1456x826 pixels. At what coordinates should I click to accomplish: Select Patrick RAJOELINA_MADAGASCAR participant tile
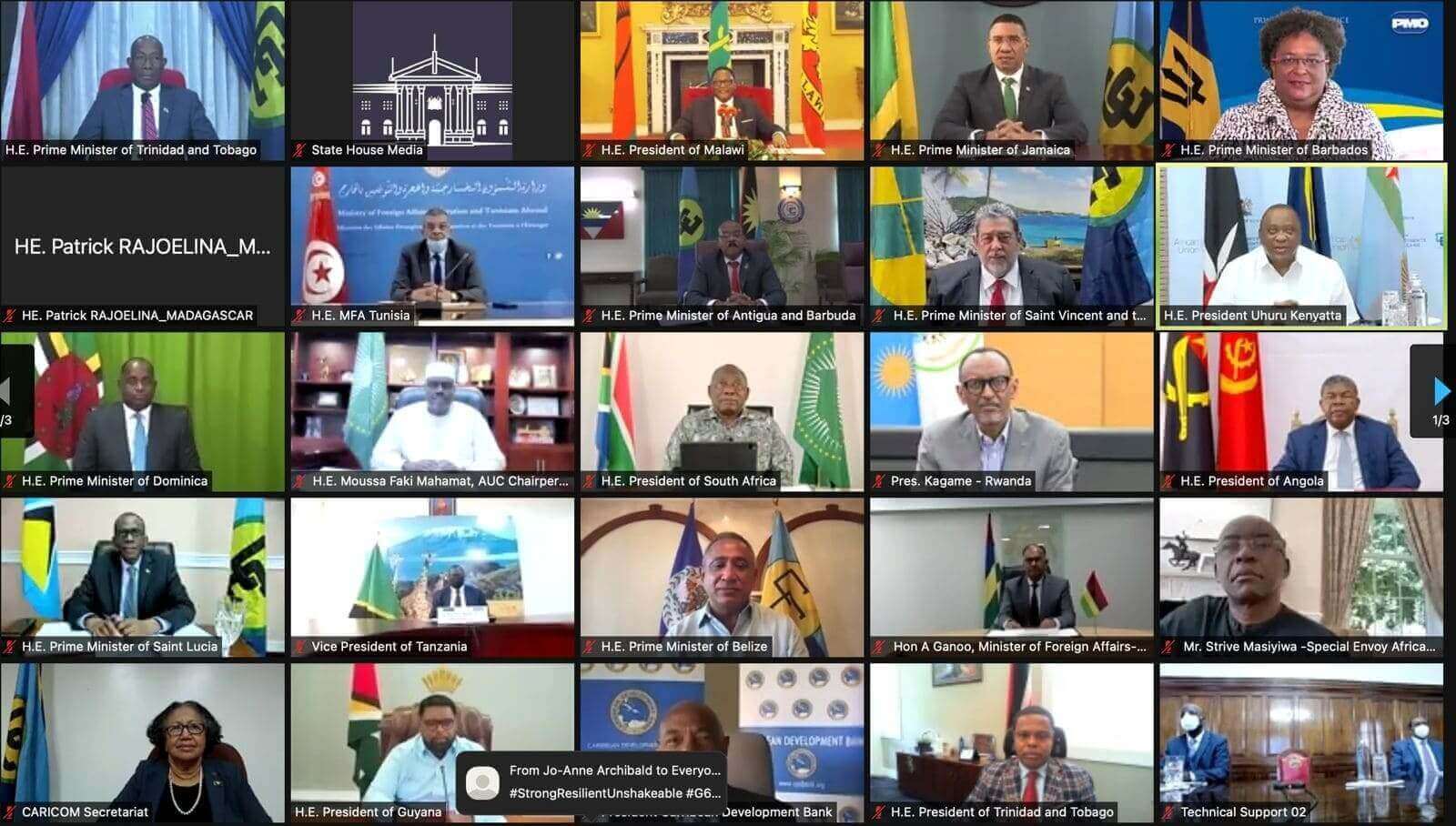[x=143, y=246]
